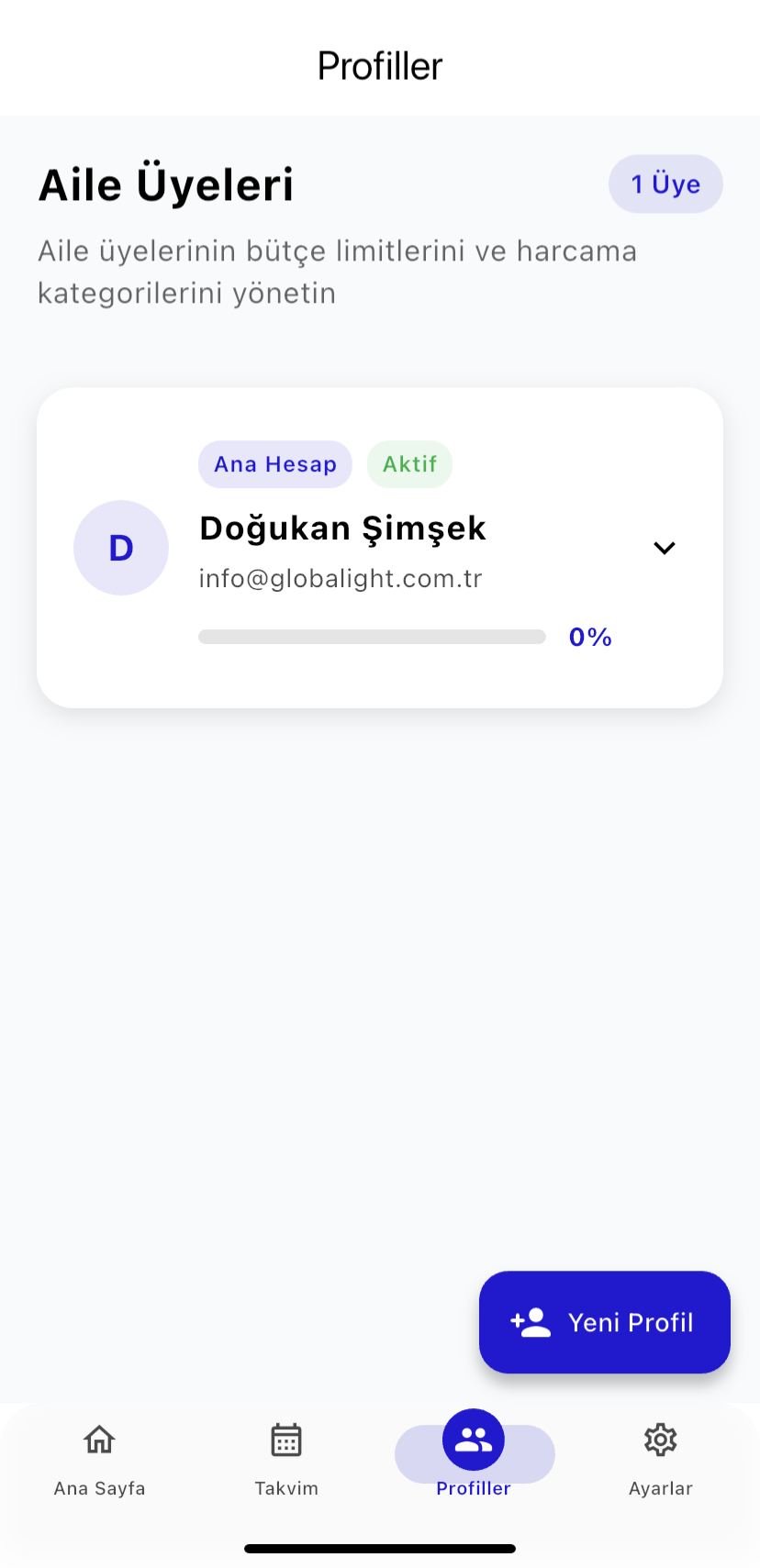Add a new profile with Yeni Profil
This screenshot has height=1568, width=760.
604,1321
